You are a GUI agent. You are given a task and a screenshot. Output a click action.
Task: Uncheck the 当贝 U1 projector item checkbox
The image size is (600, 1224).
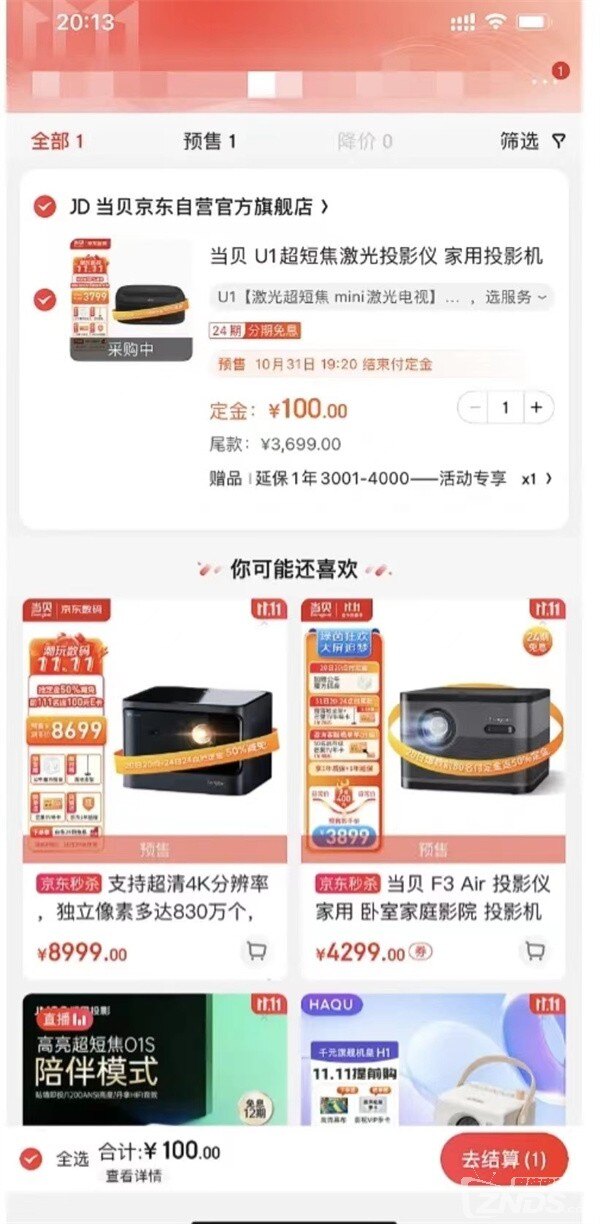[x=44, y=299]
